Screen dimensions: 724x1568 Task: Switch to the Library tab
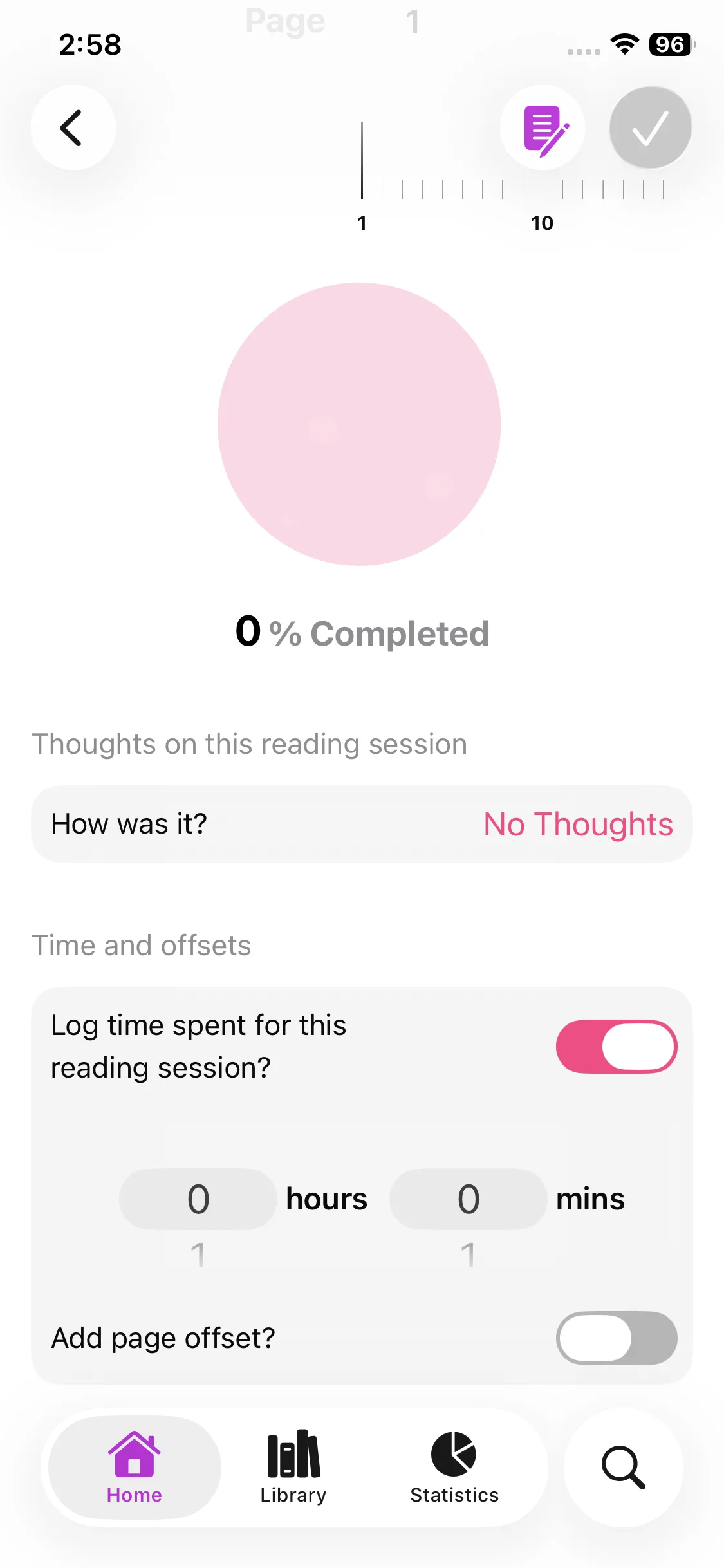click(293, 1467)
